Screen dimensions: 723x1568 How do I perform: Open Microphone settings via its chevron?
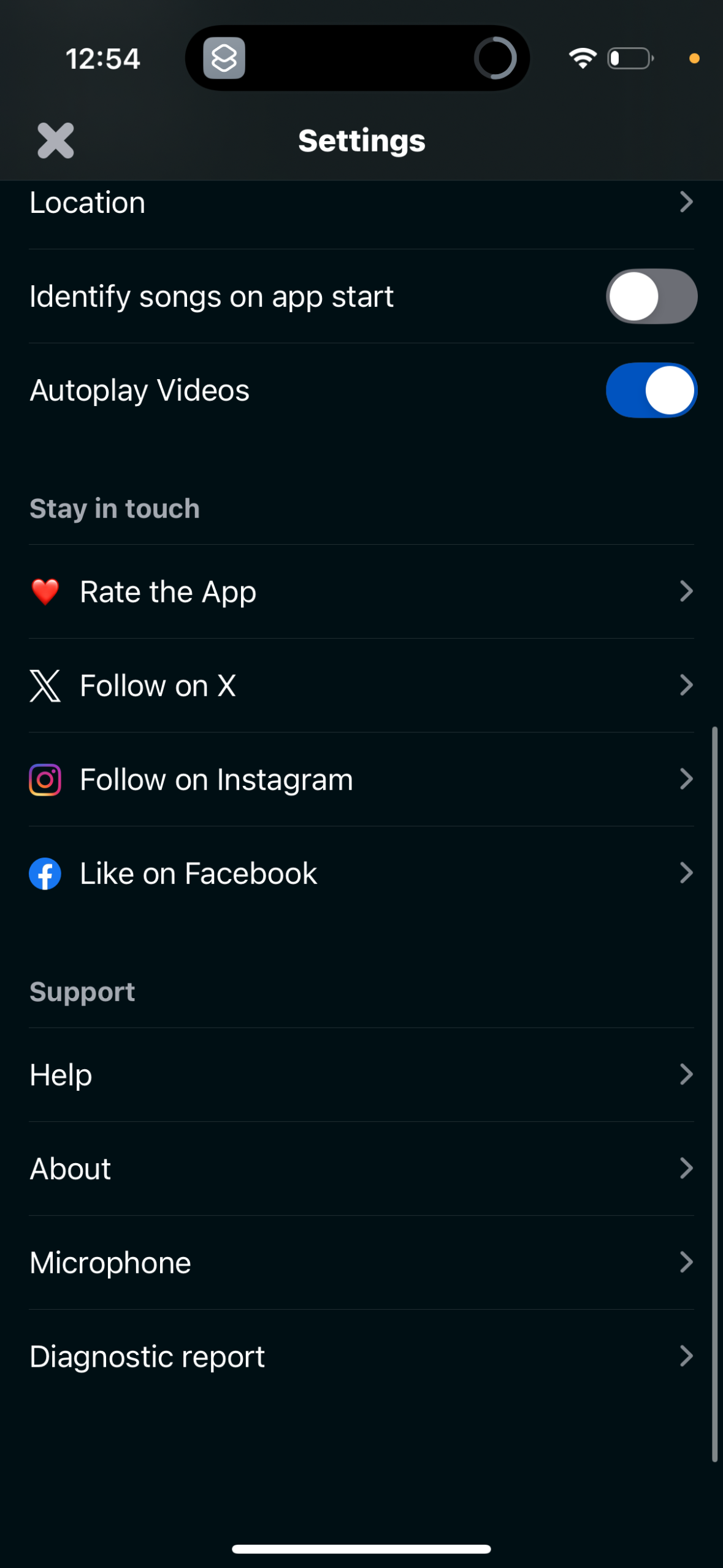(686, 1262)
